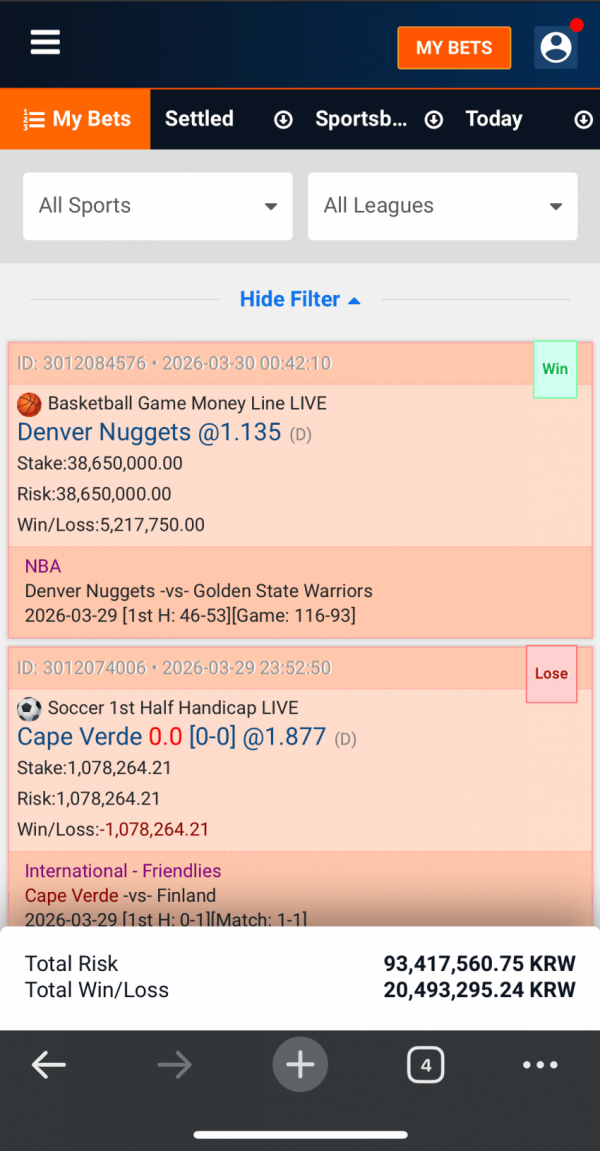This screenshot has width=600, height=1151.
Task: View the four open browser tabs
Action: pos(425,1066)
